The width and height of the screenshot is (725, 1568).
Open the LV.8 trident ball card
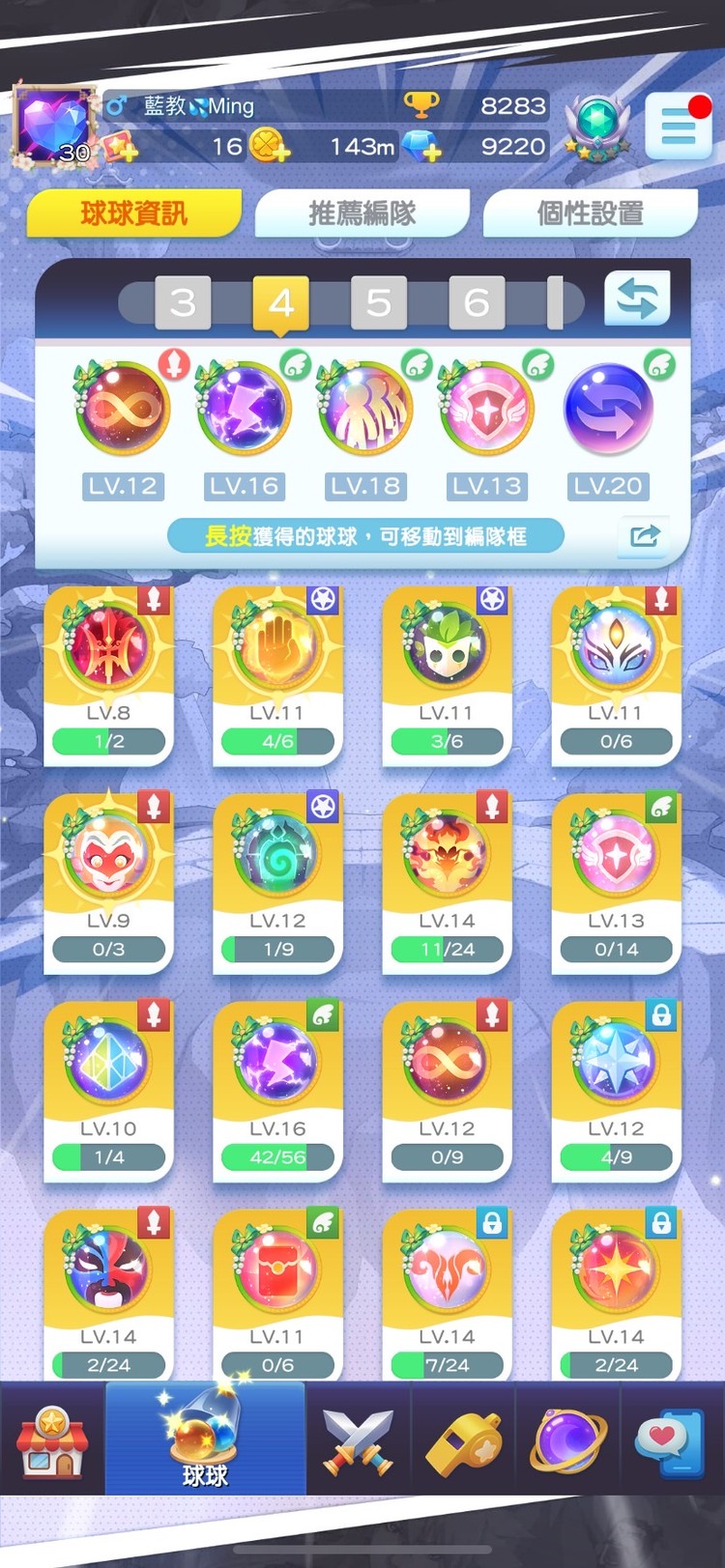108,674
